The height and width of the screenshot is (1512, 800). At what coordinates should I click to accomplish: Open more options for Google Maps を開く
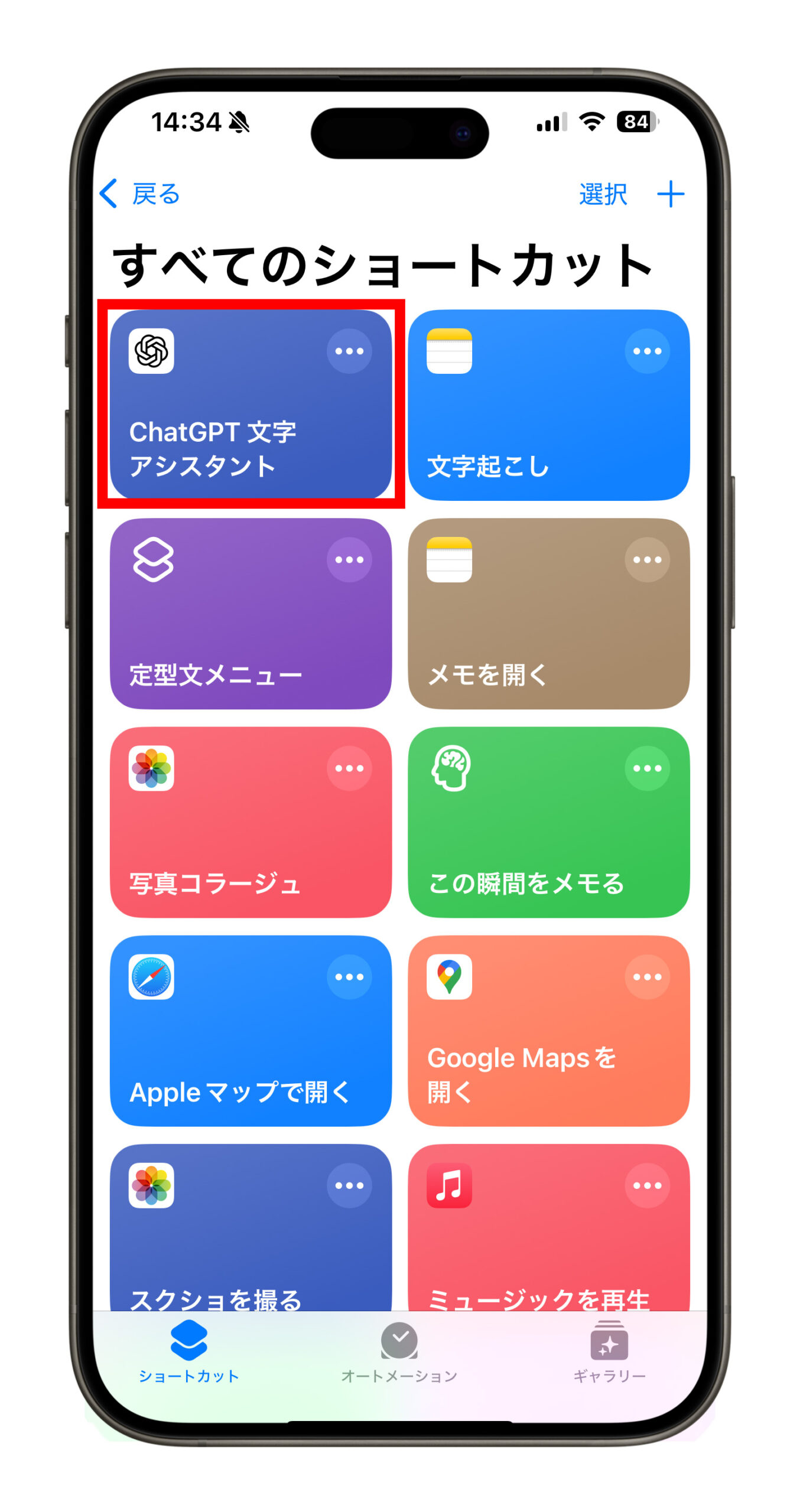(647, 977)
